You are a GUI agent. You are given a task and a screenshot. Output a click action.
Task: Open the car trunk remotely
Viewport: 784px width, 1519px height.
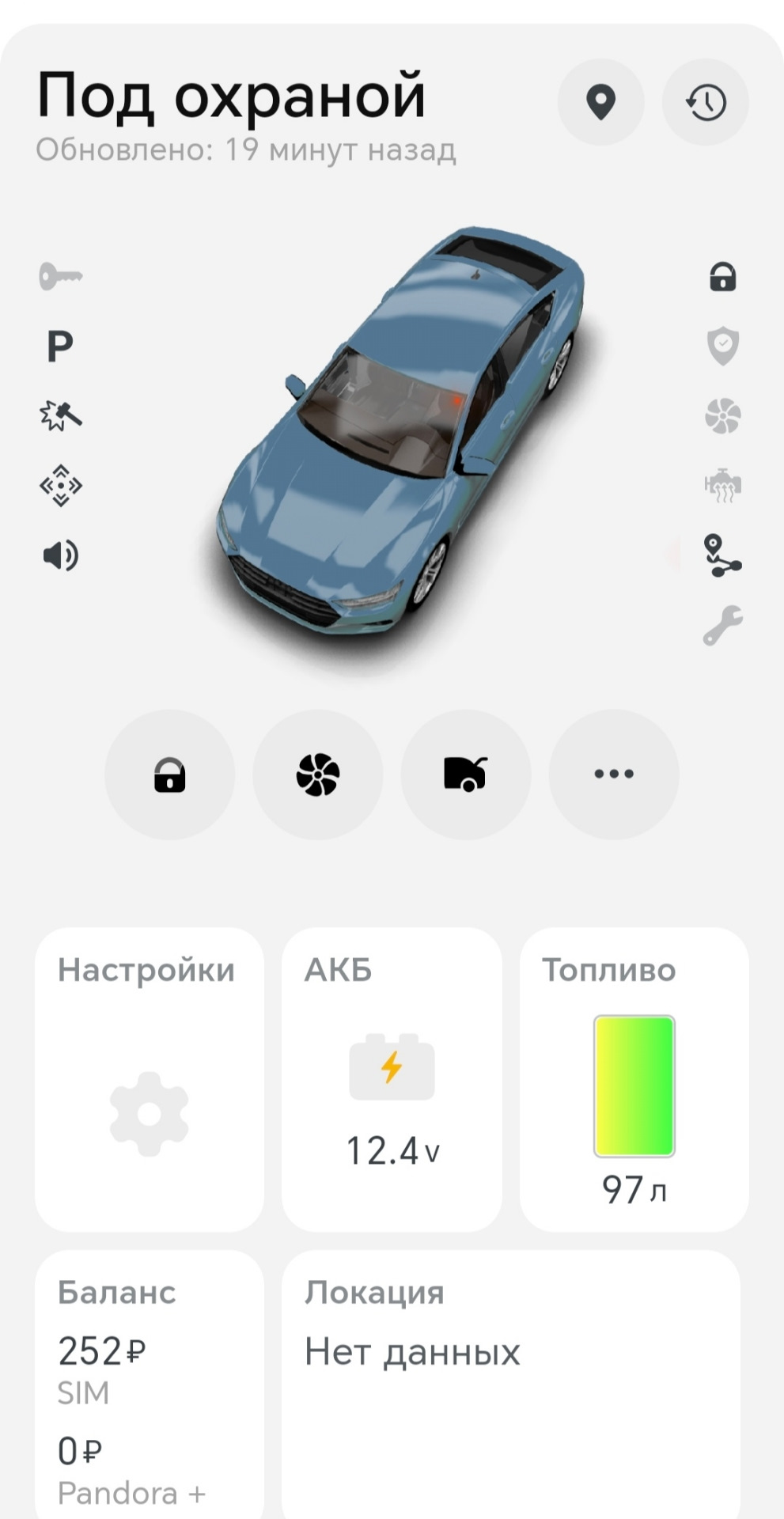(465, 775)
